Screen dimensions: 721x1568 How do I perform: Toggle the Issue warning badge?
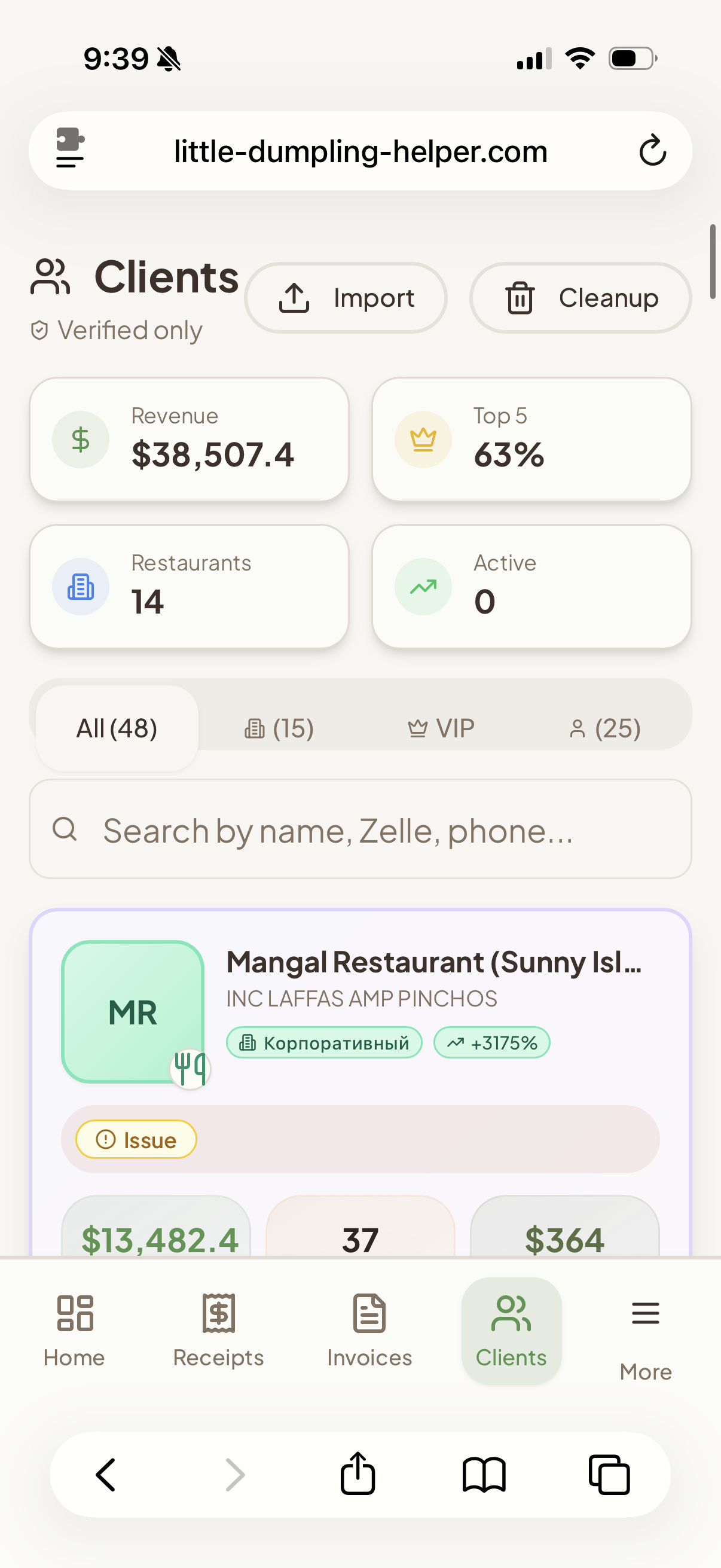point(135,1139)
